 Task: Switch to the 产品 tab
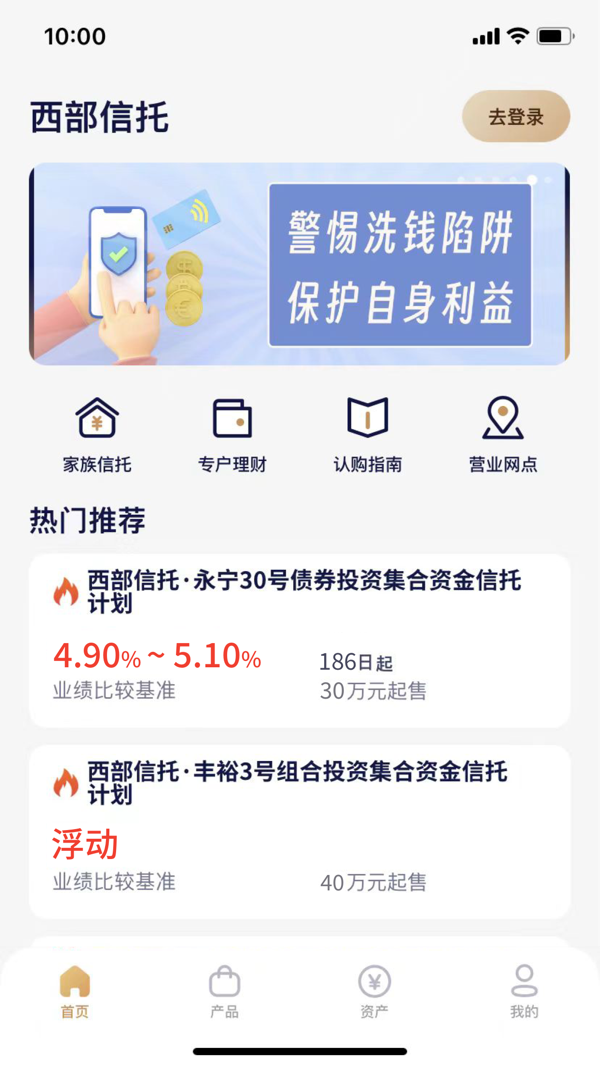[224, 992]
